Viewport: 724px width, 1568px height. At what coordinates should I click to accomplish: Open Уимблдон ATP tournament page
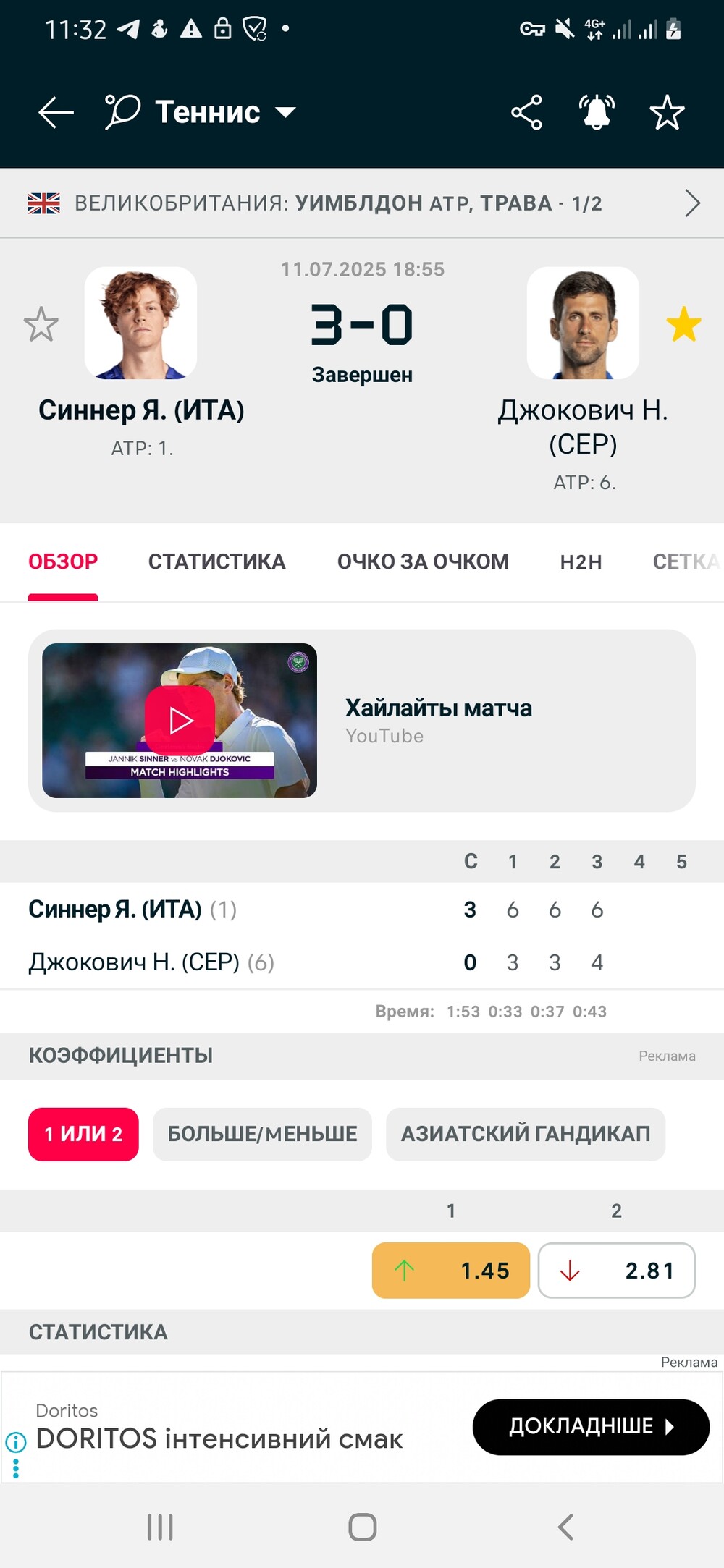pyautogui.click(x=362, y=203)
